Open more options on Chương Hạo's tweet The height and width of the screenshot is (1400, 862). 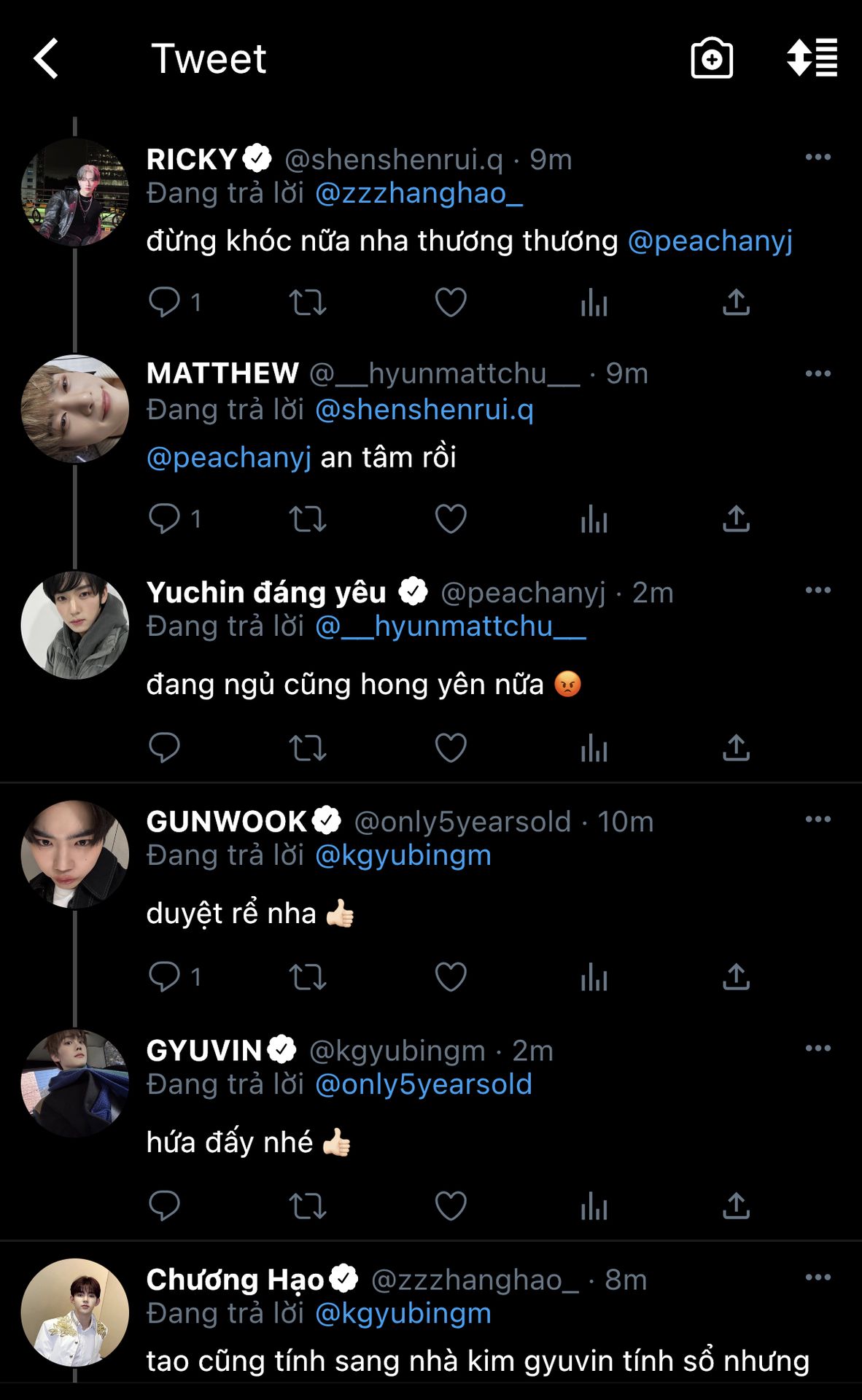(x=818, y=1277)
